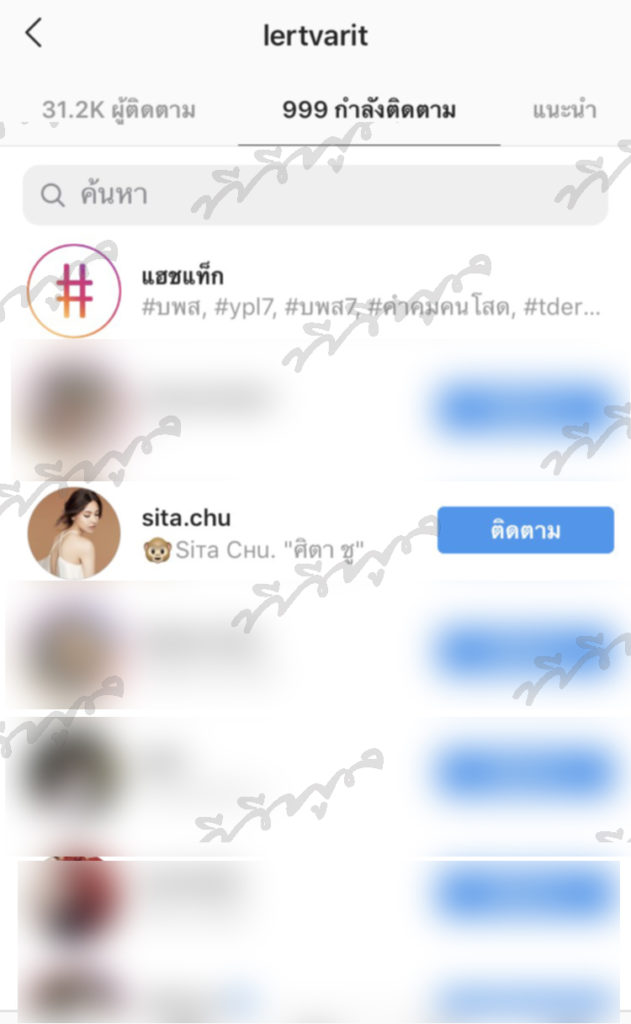631x1024 pixels.
Task: Open the แฮชแท็ก followed hashtags row
Action: click(x=315, y=290)
